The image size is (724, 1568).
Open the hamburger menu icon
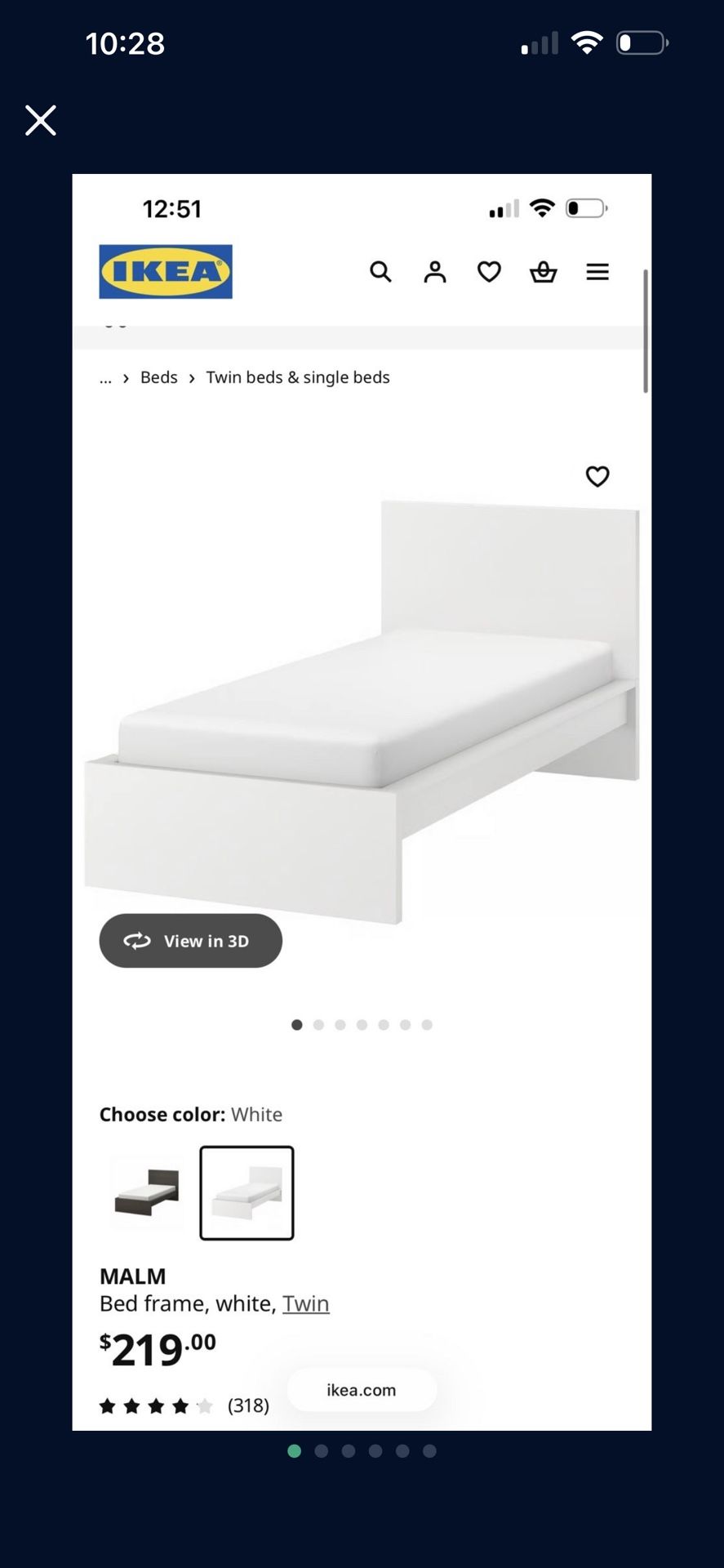point(597,272)
